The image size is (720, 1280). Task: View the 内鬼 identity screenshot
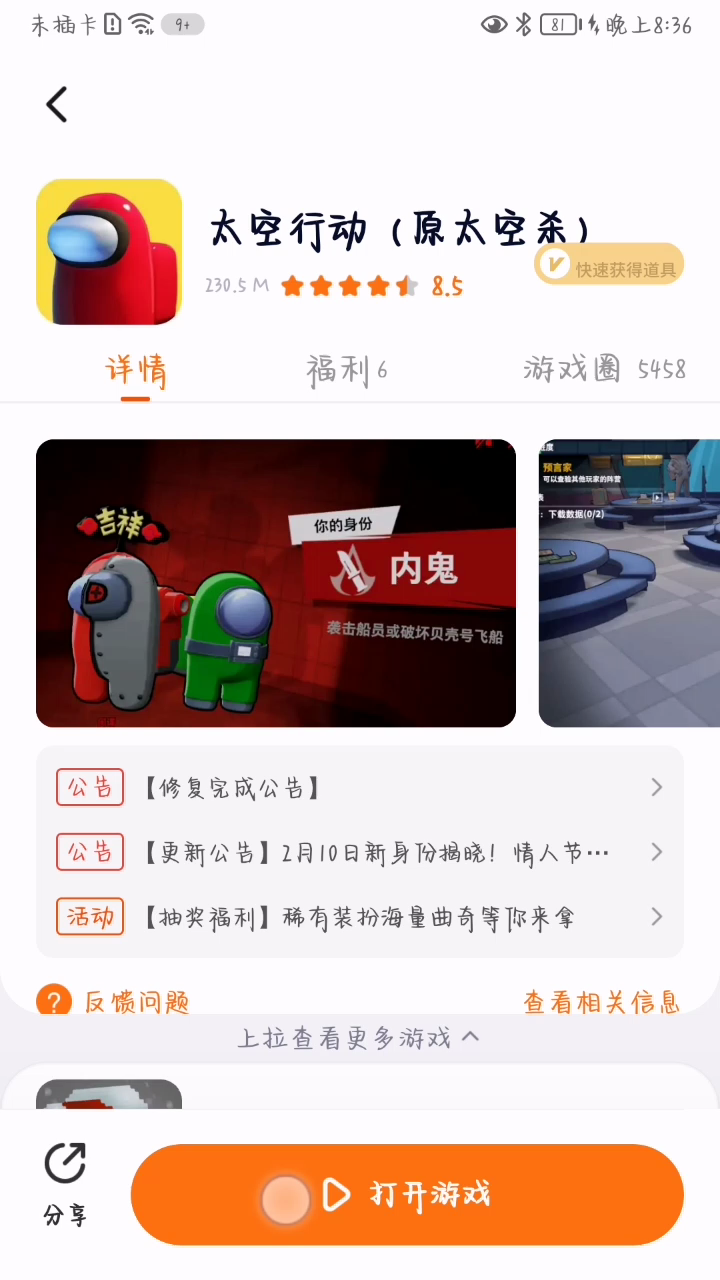coord(276,583)
